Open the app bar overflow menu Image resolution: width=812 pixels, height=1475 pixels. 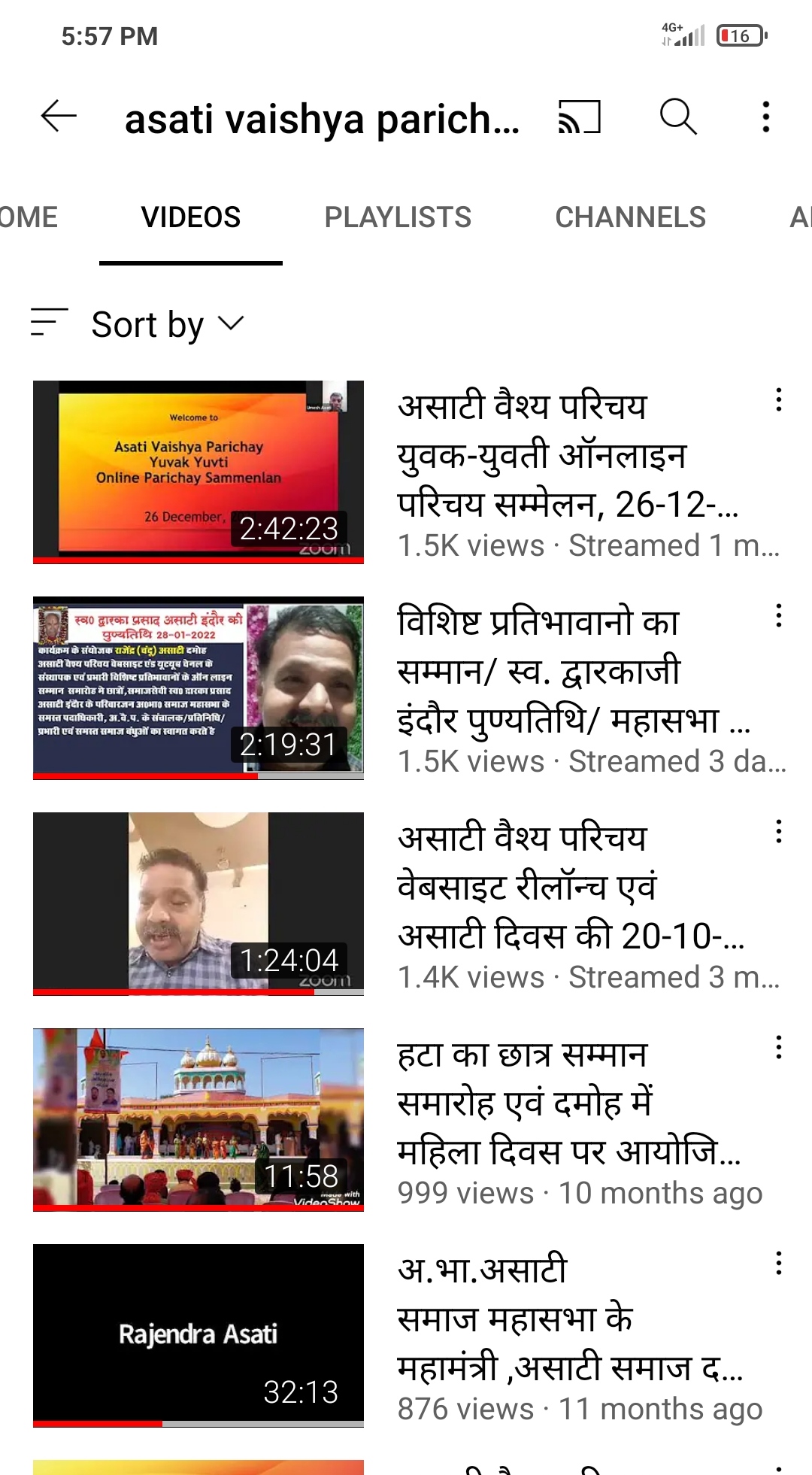click(765, 117)
